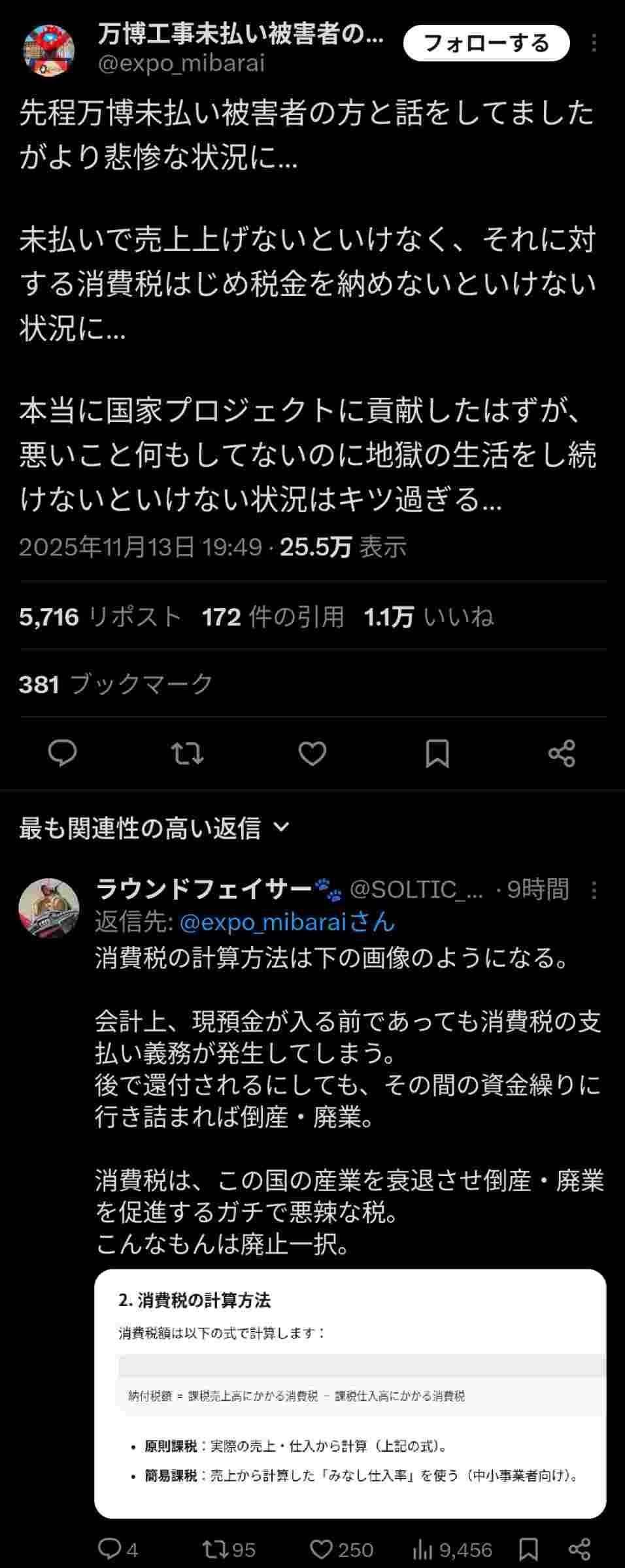Bookmark the main post
The width and height of the screenshot is (625, 1568).
tap(437, 753)
